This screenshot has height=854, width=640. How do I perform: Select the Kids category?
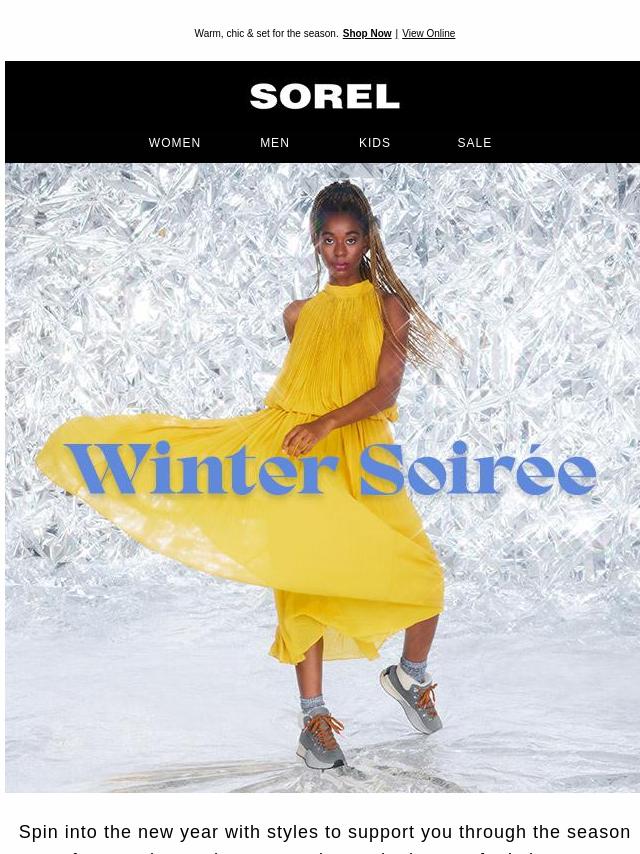pyautogui.click(x=375, y=143)
